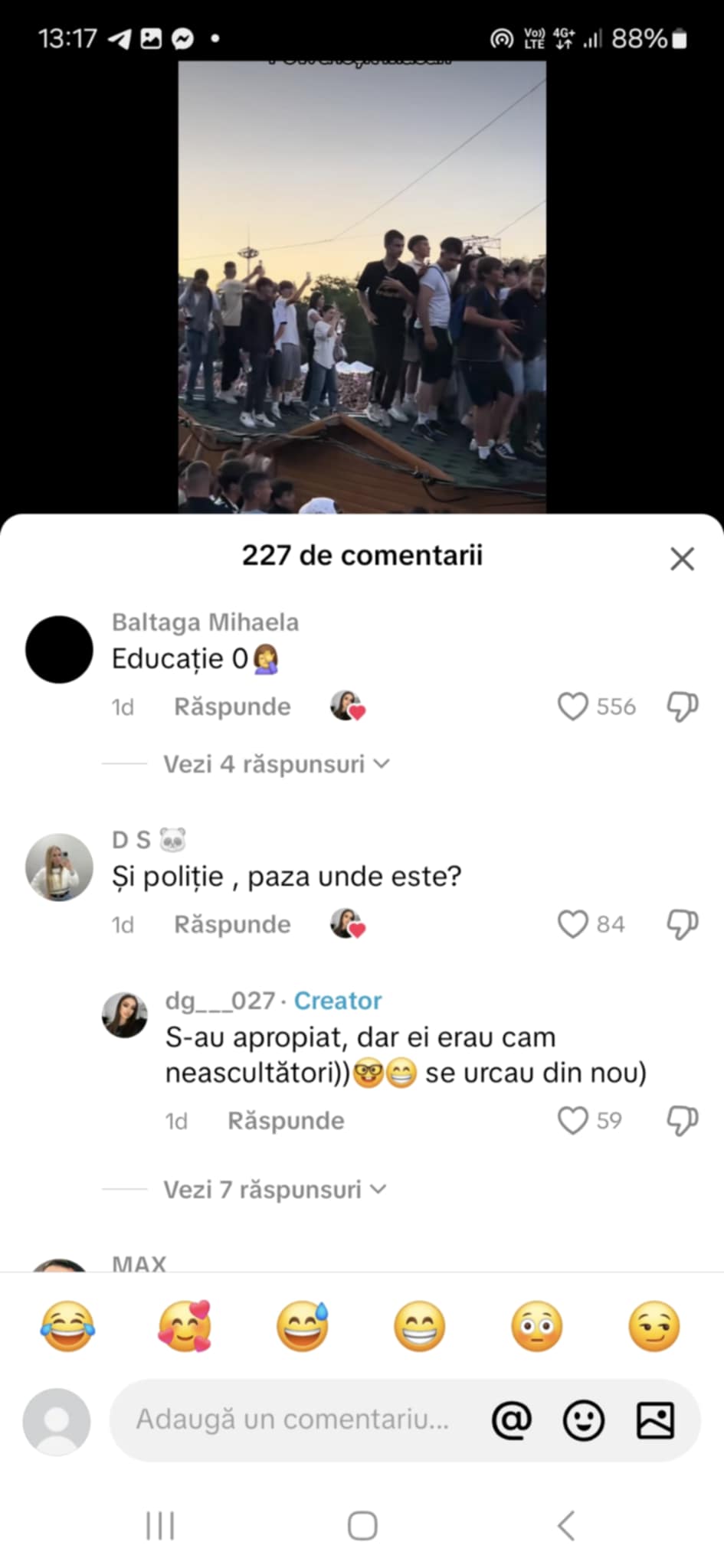Dislike the Creator's reply
The image size is (724, 1568).
[682, 1121]
